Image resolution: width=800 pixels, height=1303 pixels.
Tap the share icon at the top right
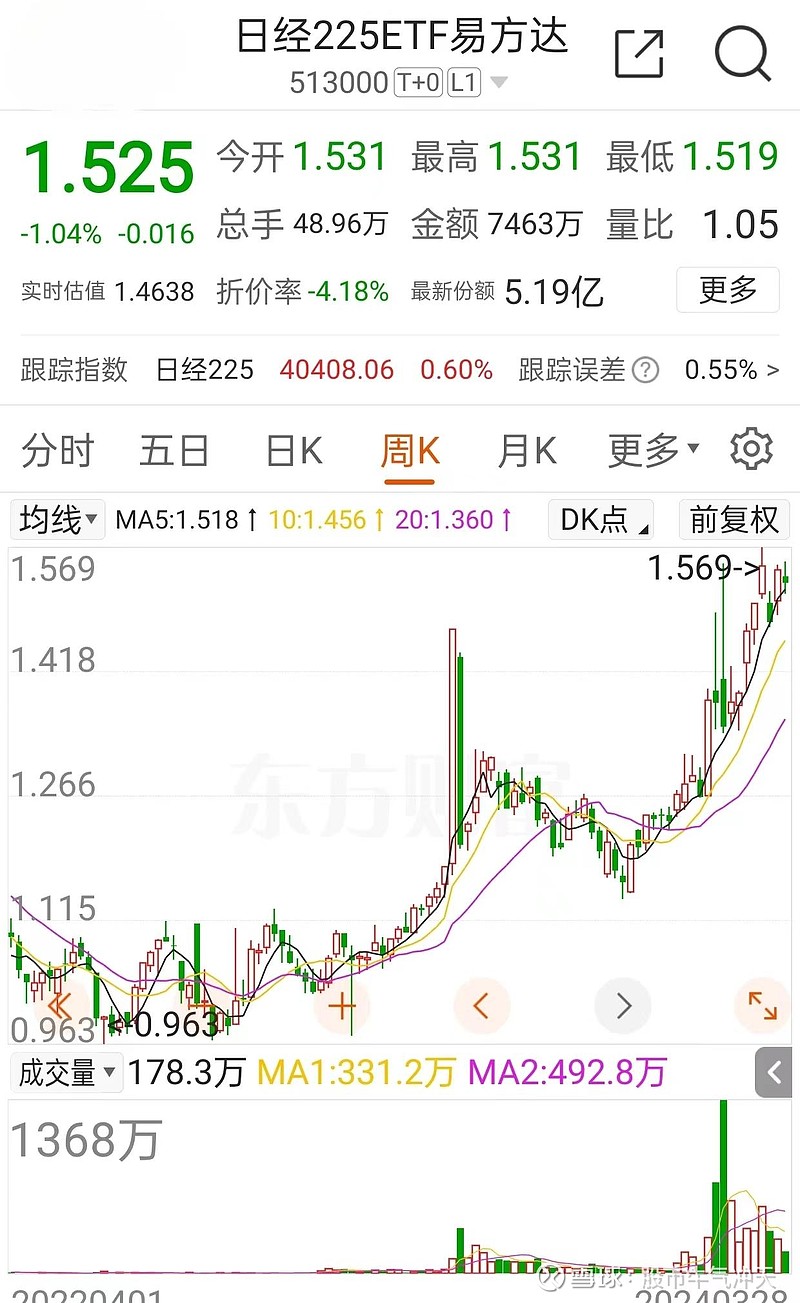click(641, 54)
